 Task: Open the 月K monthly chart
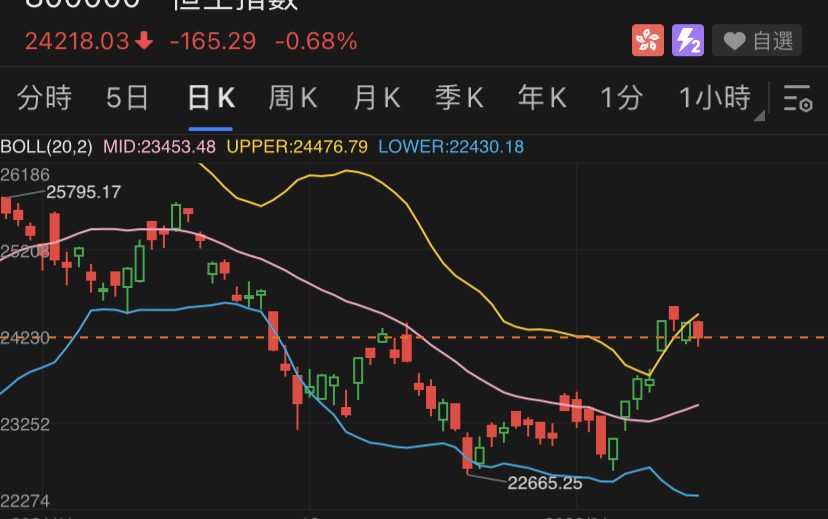tap(376, 98)
